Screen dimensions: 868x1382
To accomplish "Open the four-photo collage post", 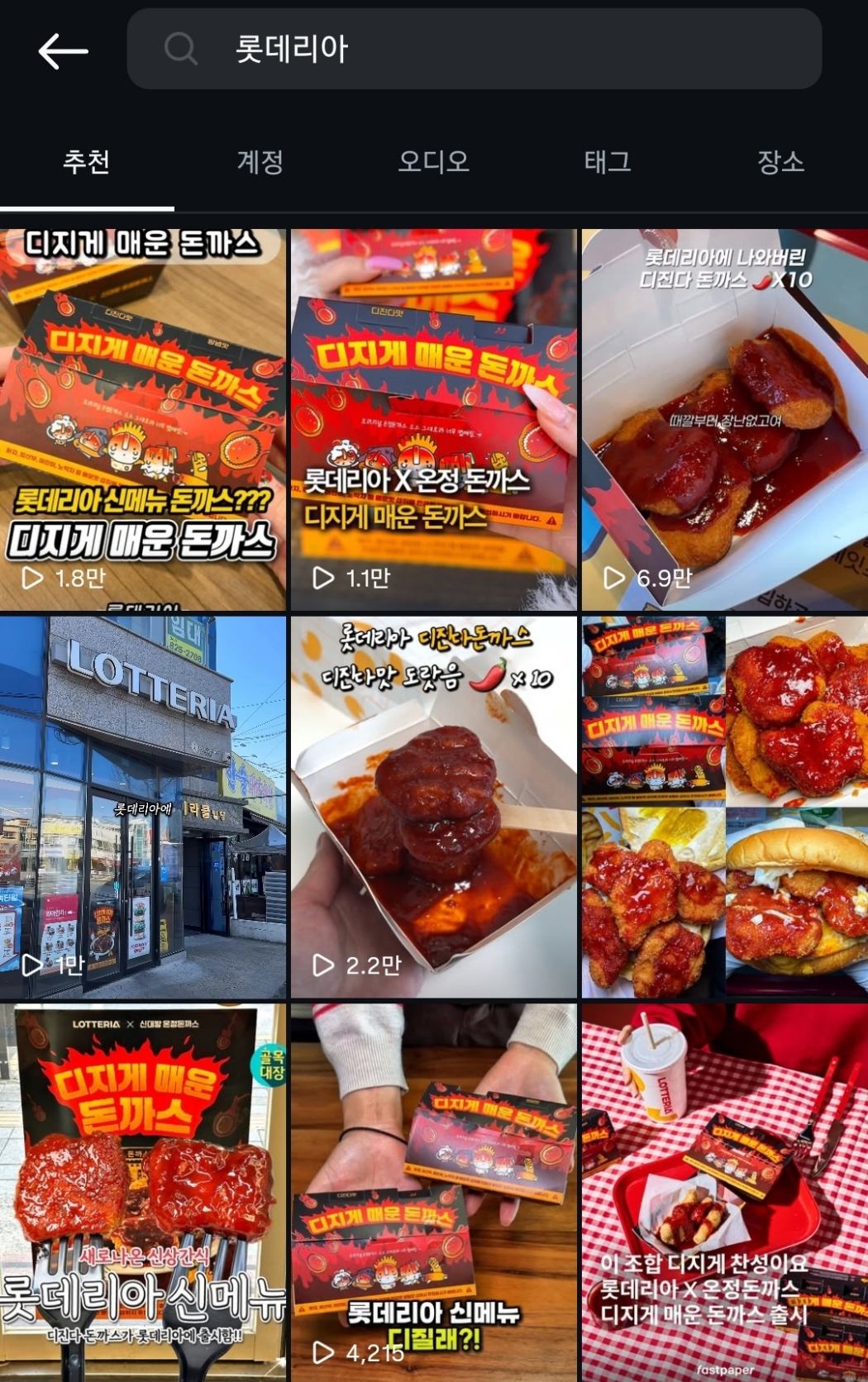I will tap(724, 807).
